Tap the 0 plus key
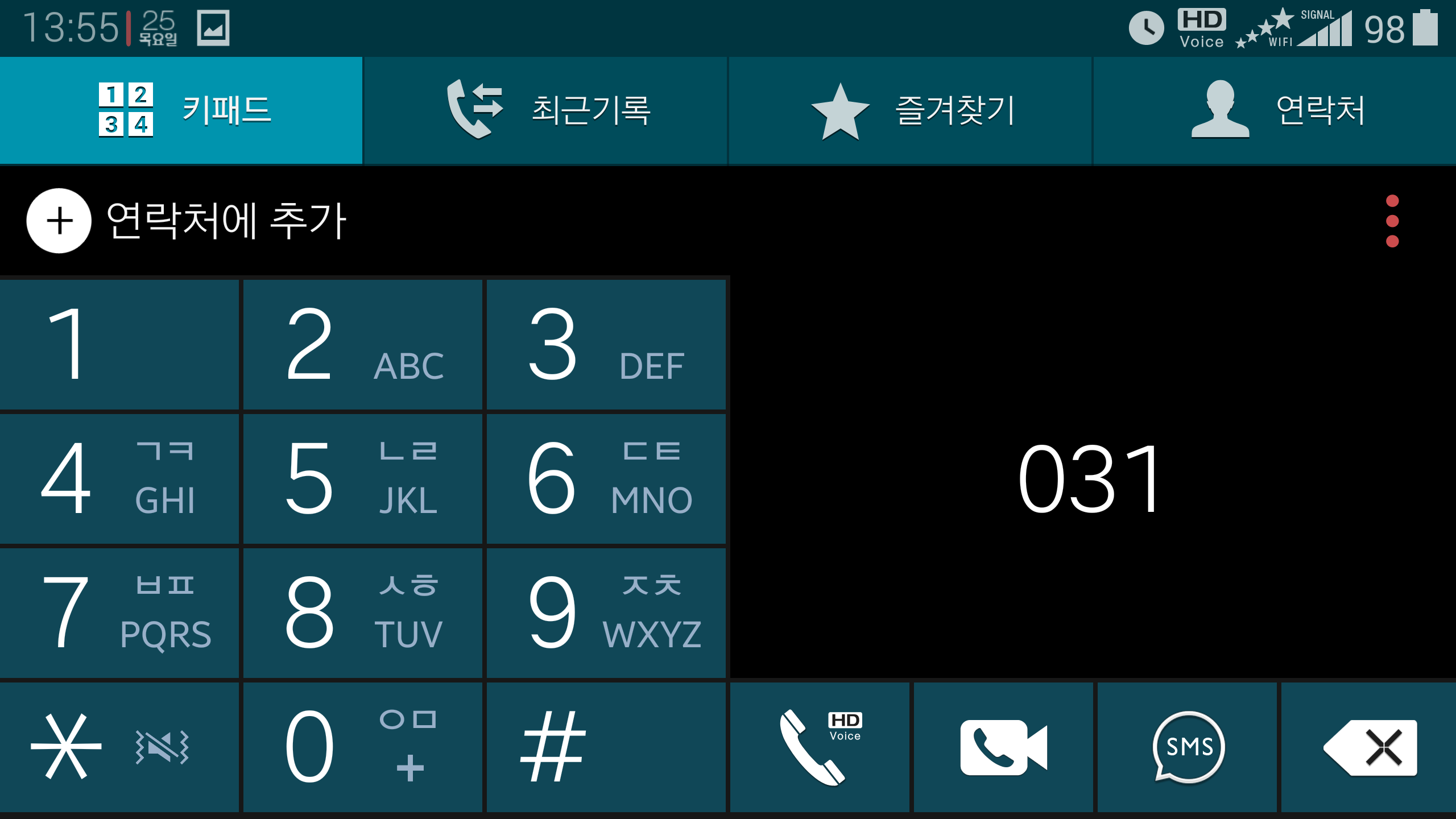The width and height of the screenshot is (1456, 819). pyautogui.click(x=363, y=747)
